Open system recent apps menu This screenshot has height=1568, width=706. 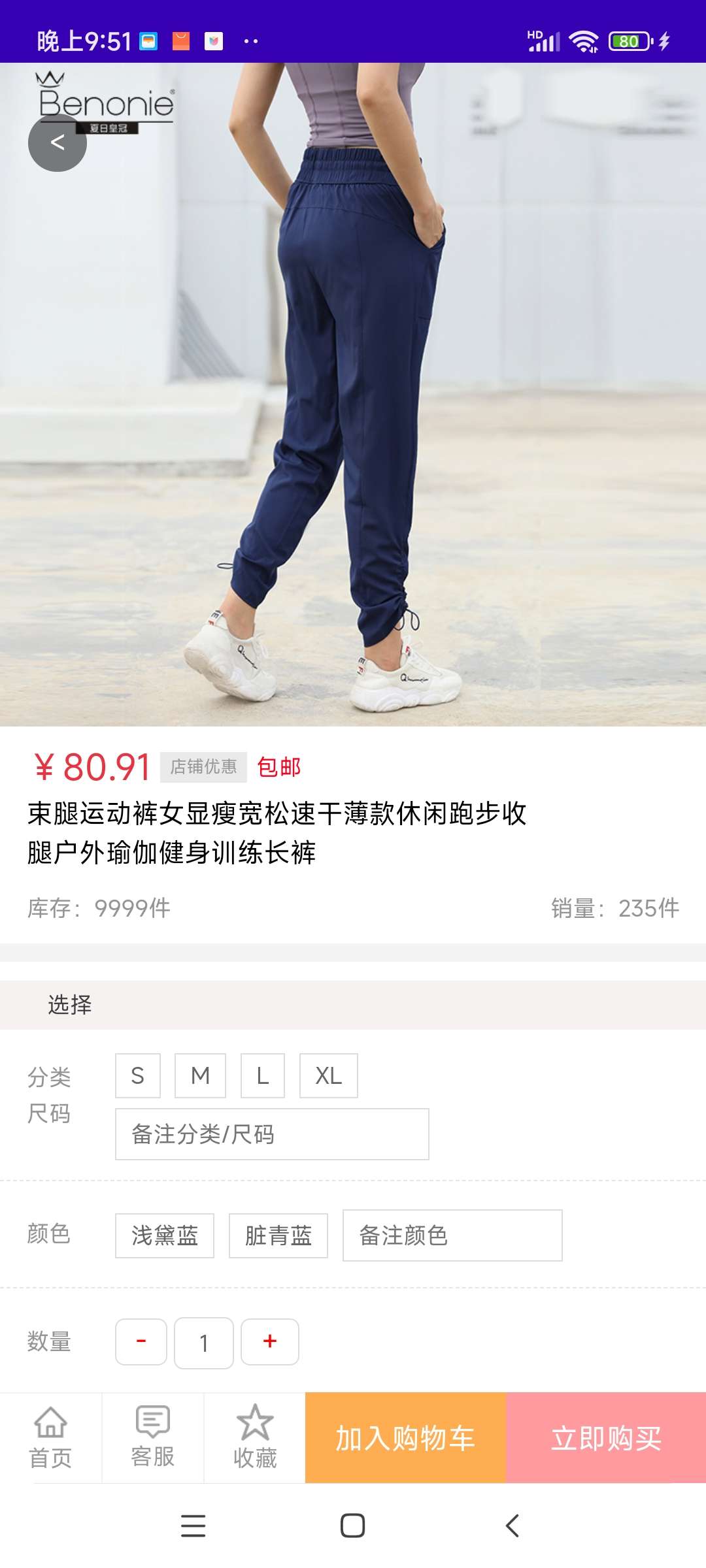coord(193,1526)
